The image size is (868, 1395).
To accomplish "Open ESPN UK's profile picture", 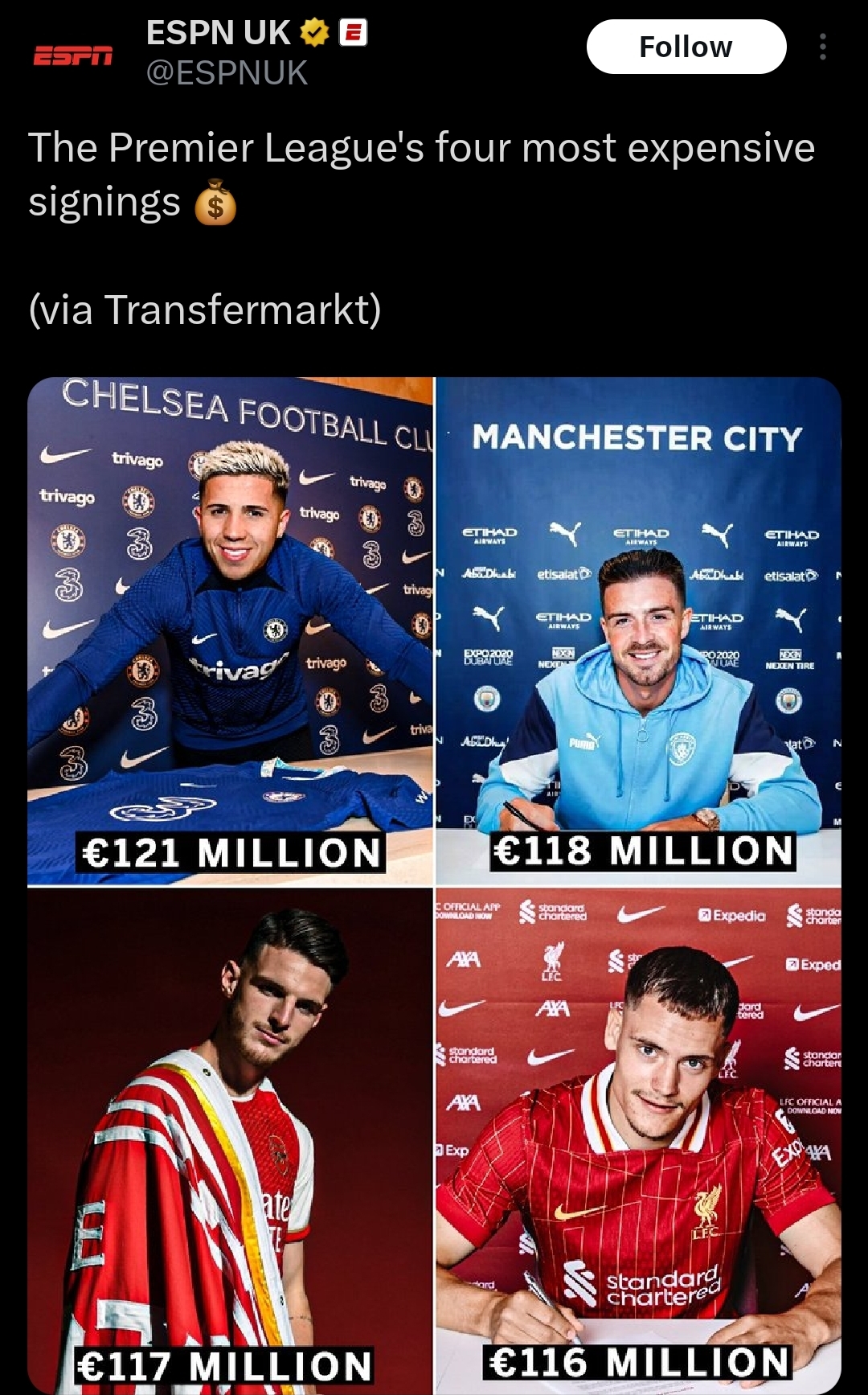I will (x=72, y=56).
